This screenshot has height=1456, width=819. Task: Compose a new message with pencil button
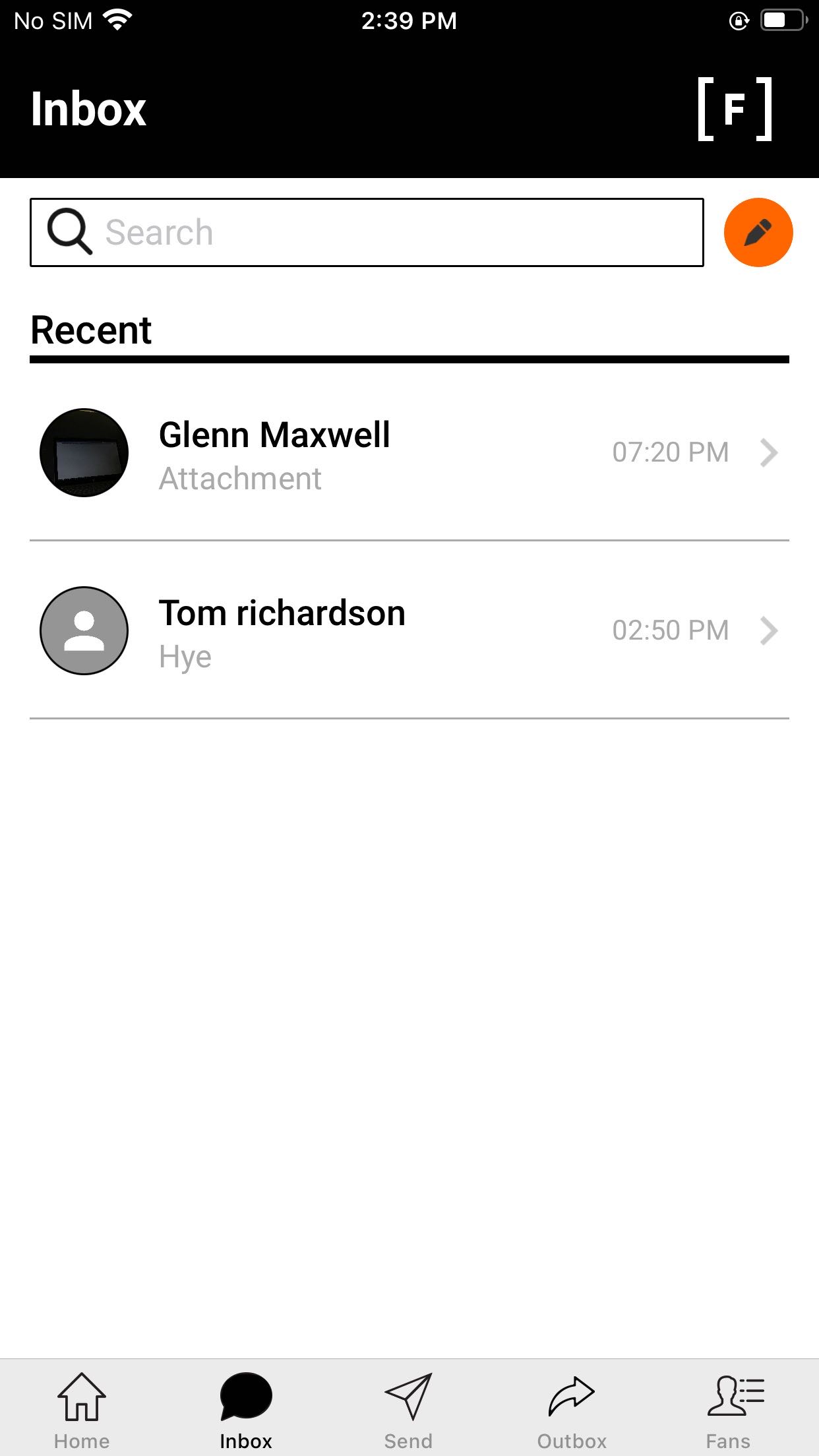point(758,232)
